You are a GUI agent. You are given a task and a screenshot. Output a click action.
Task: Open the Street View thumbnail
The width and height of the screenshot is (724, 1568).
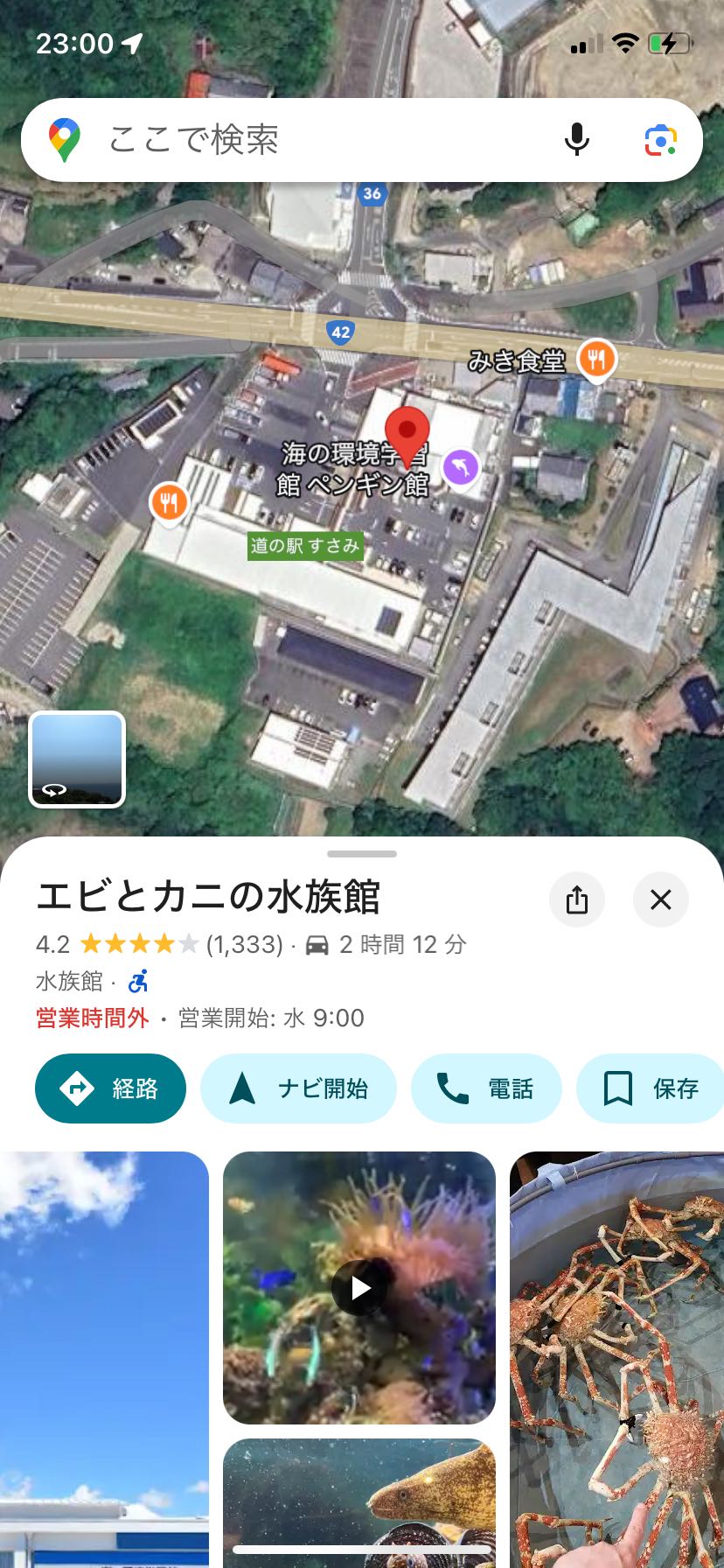[x=77, y=759]
